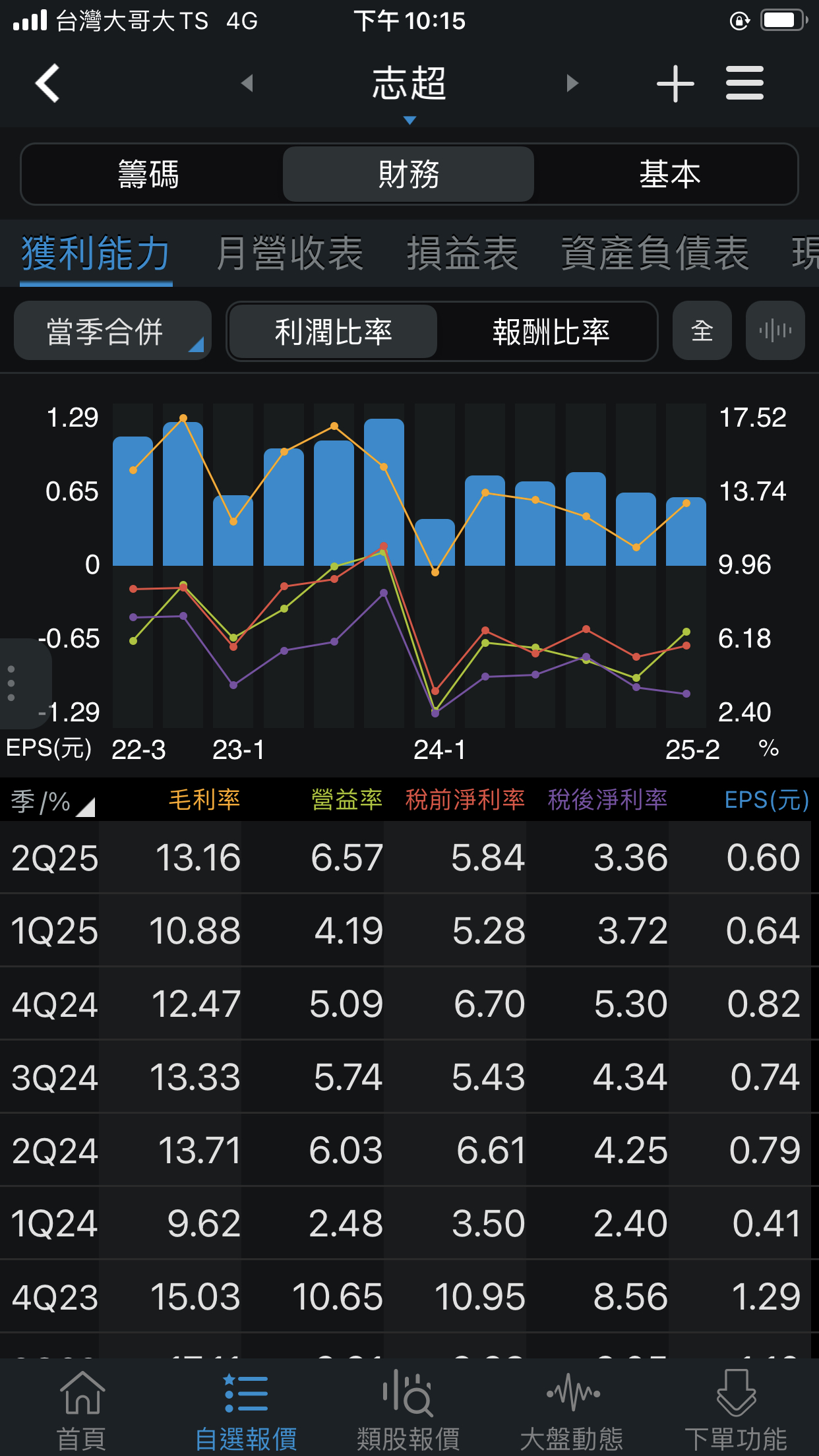Select 利潤比率 view
The width and height of the screenshot is (819, 1456).
pyautogui.click(x=333, y=331)
